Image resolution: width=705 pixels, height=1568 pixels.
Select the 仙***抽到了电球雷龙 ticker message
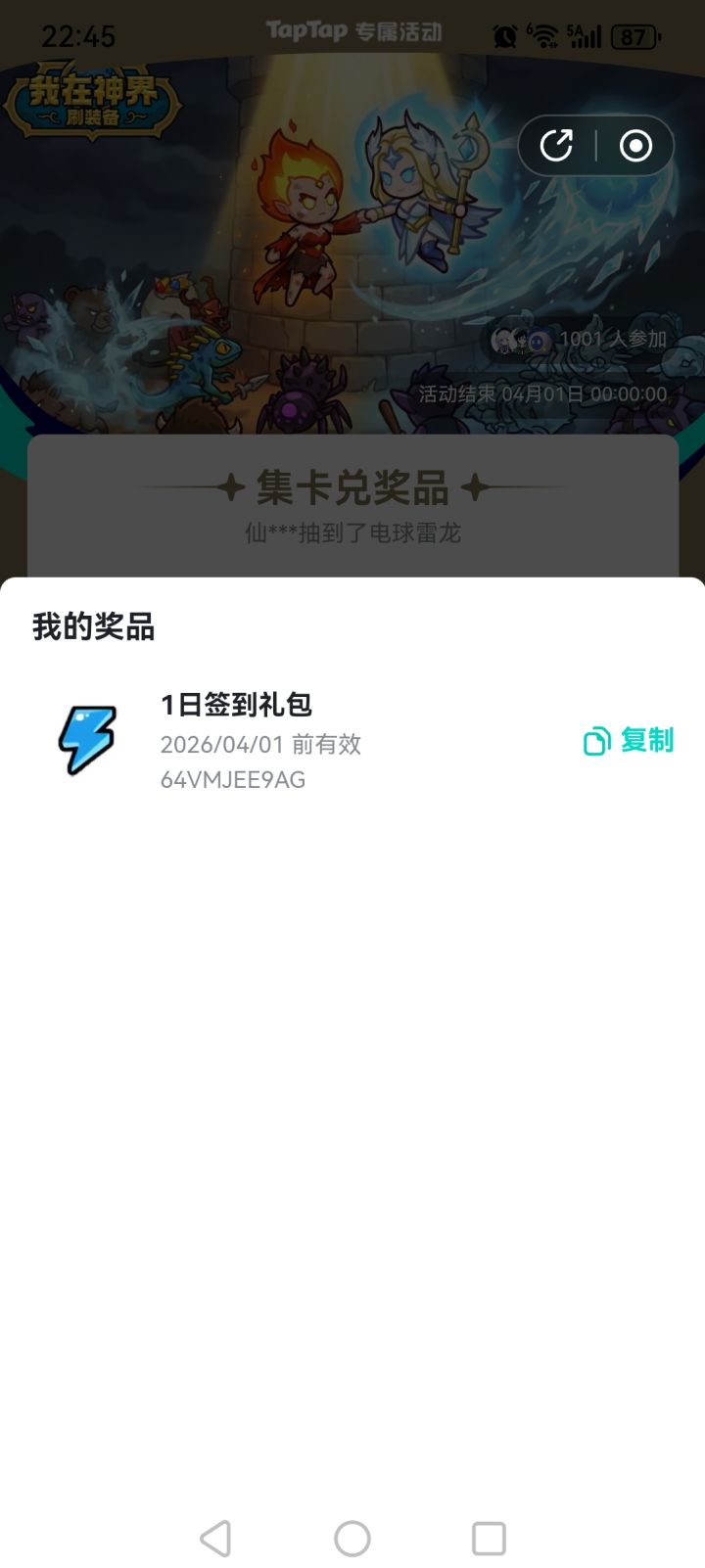tap(352, 534)
